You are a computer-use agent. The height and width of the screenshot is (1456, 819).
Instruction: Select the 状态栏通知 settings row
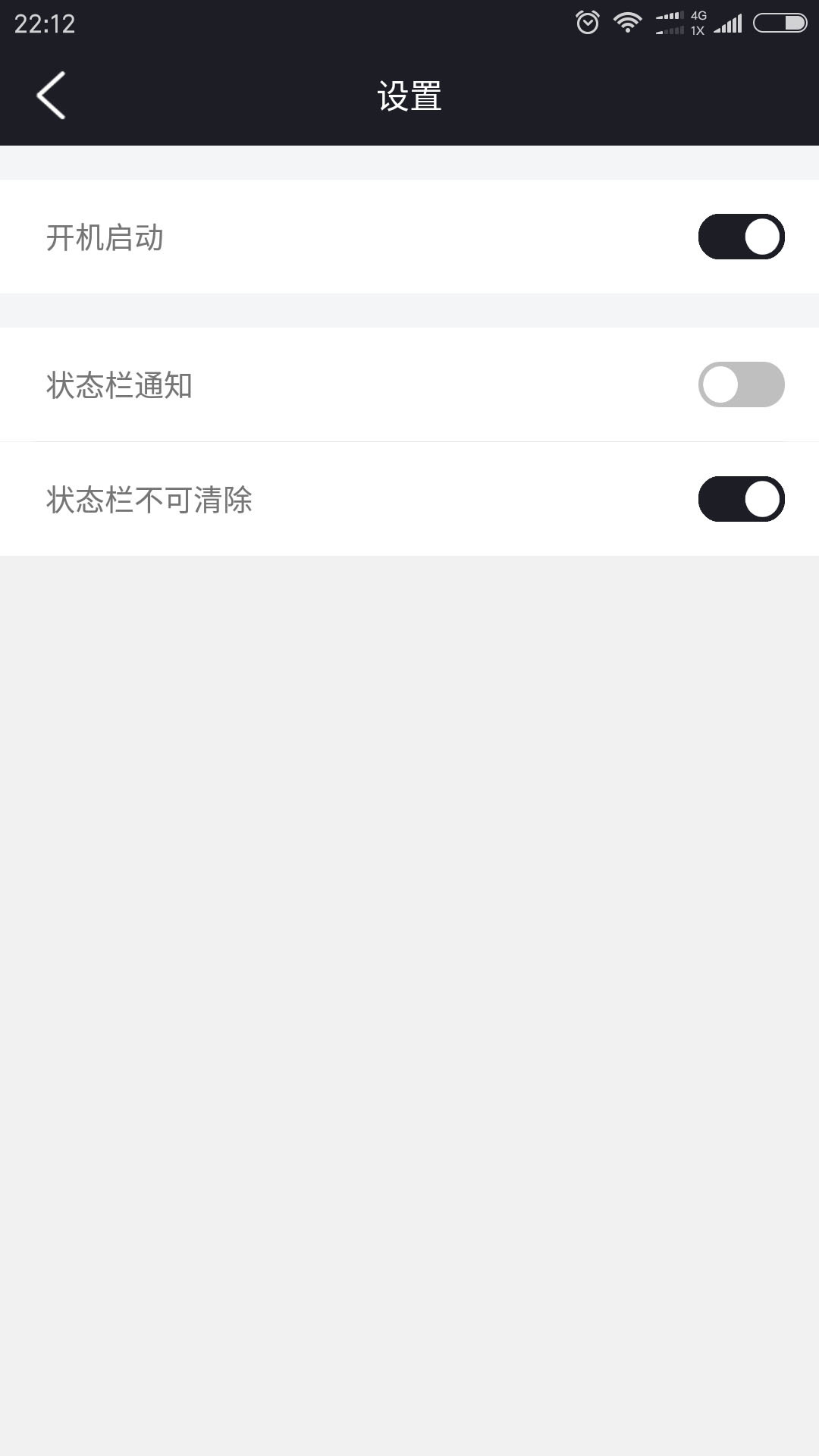(303, 384)
